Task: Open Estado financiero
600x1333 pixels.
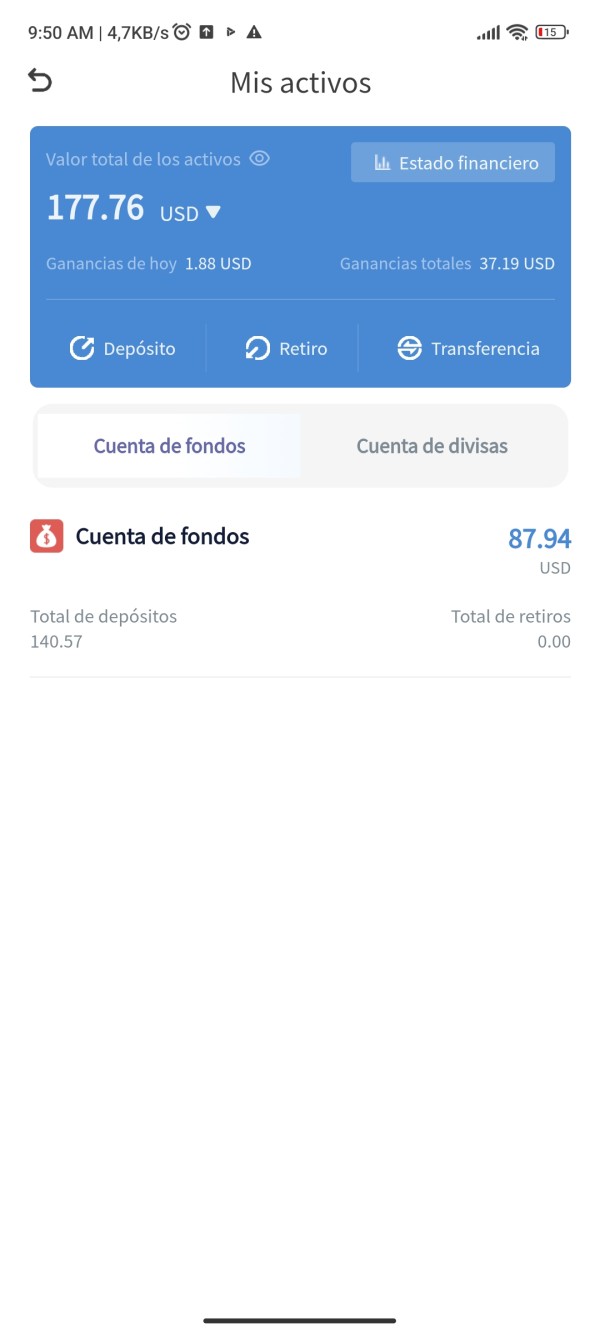Action: (x=453, y=163)
